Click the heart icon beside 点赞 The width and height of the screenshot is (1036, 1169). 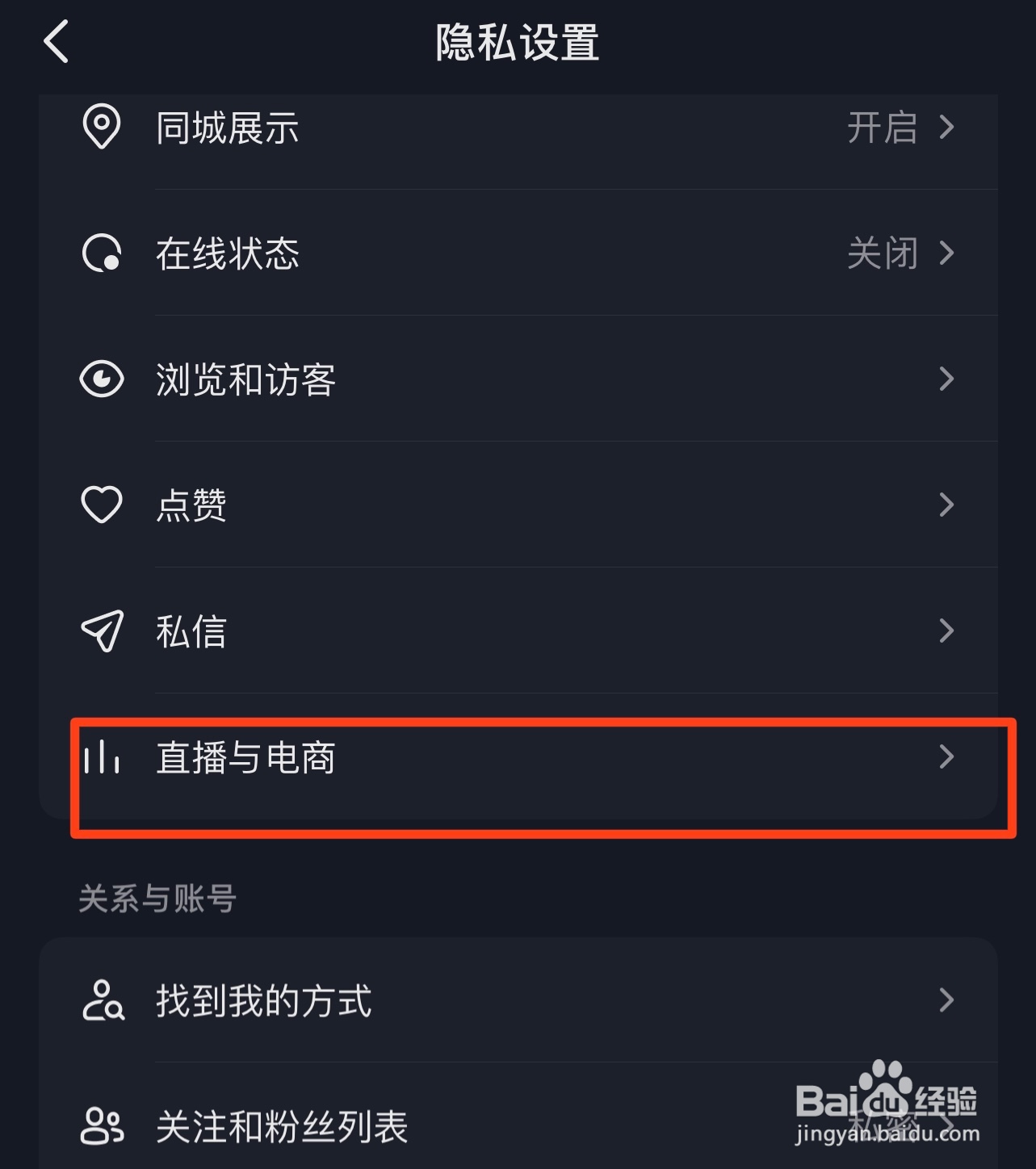(102, 504)
